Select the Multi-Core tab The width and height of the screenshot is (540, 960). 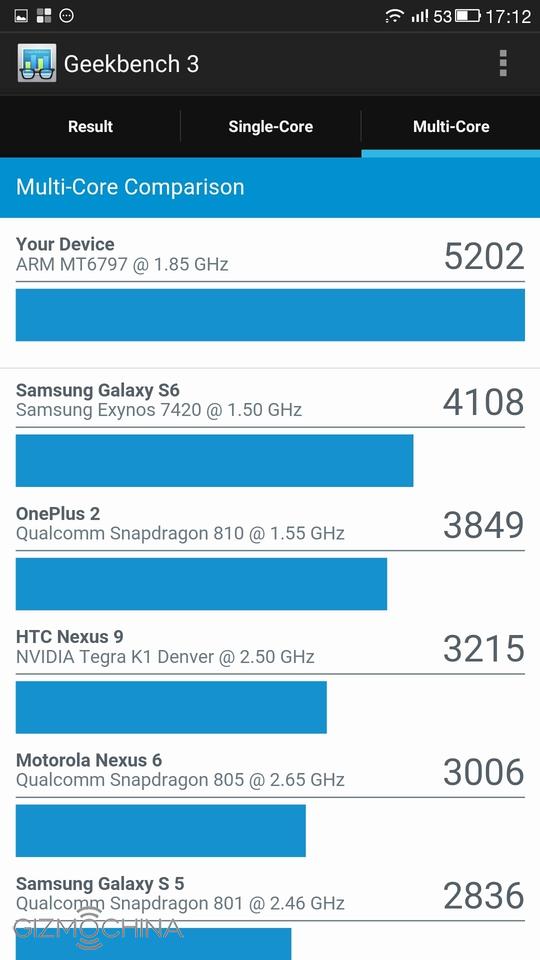coord(451,127)
